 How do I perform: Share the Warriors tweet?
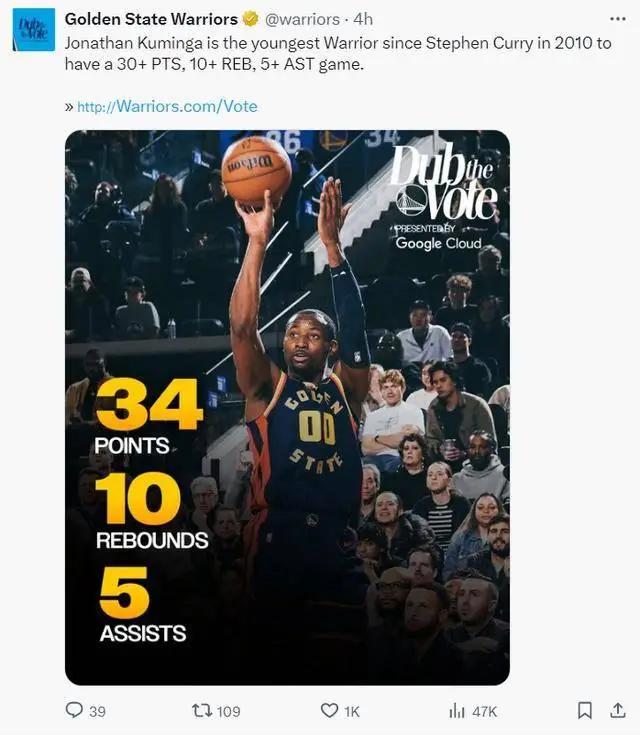(x=617, y=711)
